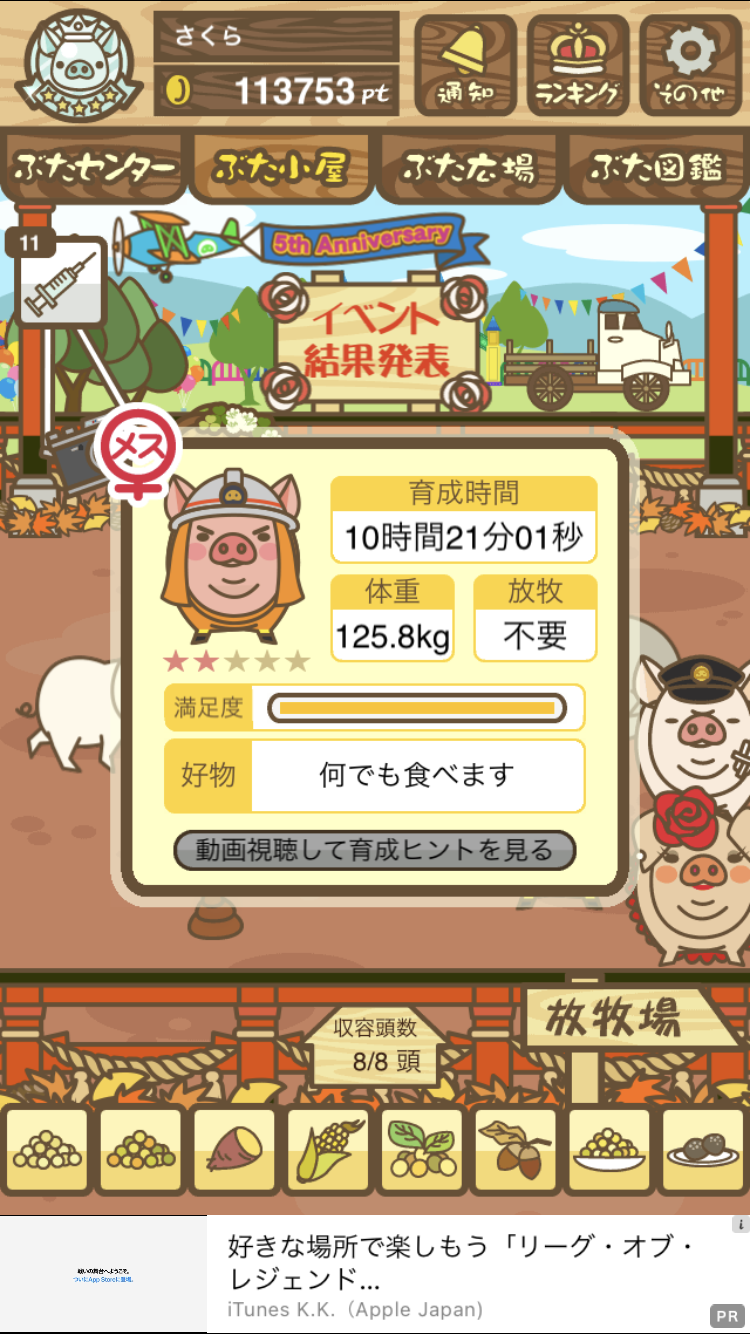Switch to ぶた図鑑 tab
The height and width of the screenshot is (1334, 750).
pos(656,169)
